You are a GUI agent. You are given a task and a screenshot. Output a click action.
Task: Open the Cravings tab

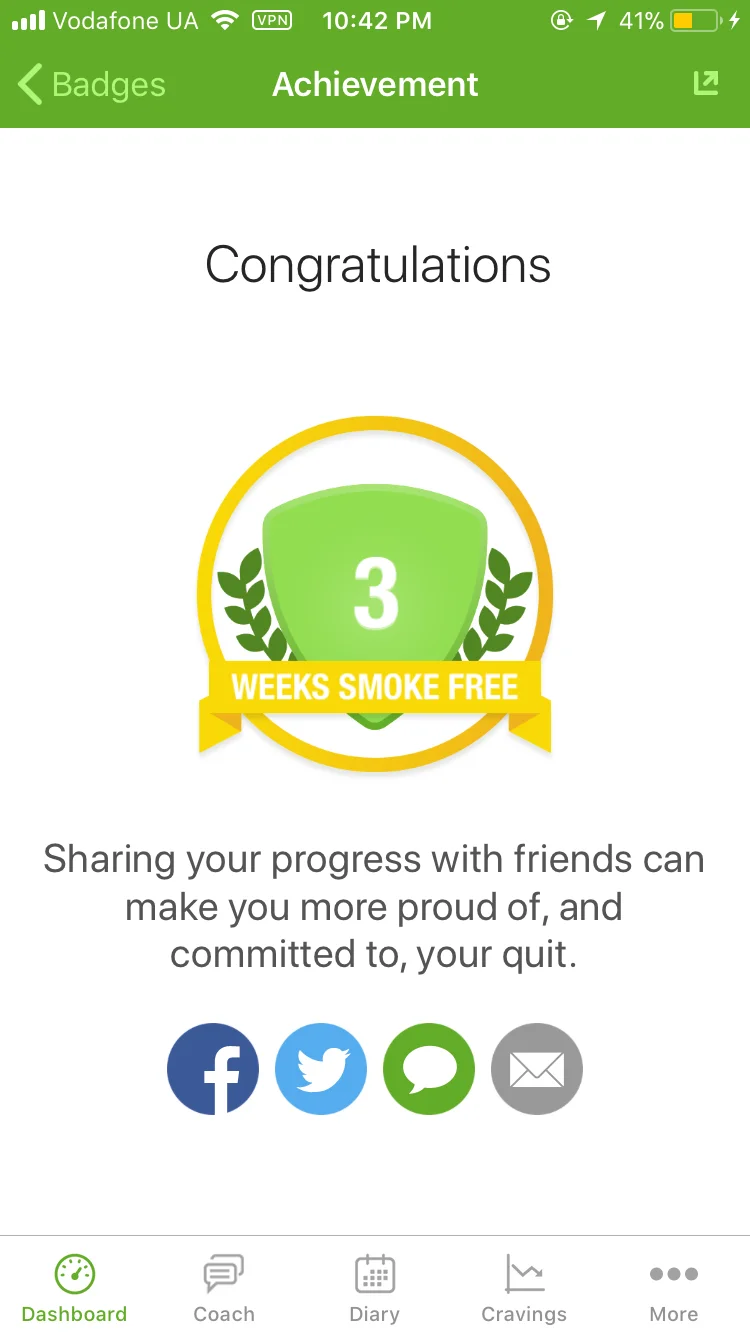[x=524, y=1288]
